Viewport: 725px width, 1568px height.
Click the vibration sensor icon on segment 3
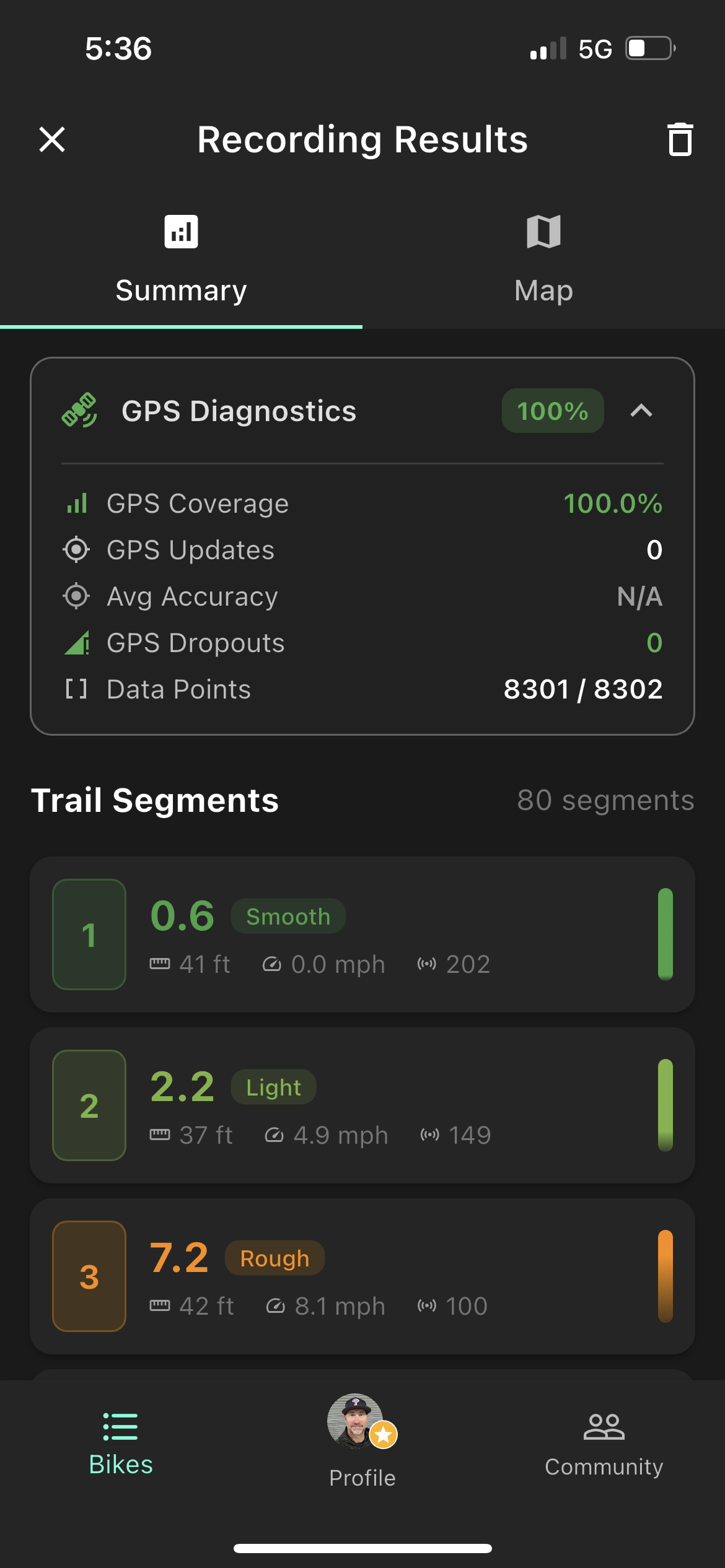pos(426,1305)
